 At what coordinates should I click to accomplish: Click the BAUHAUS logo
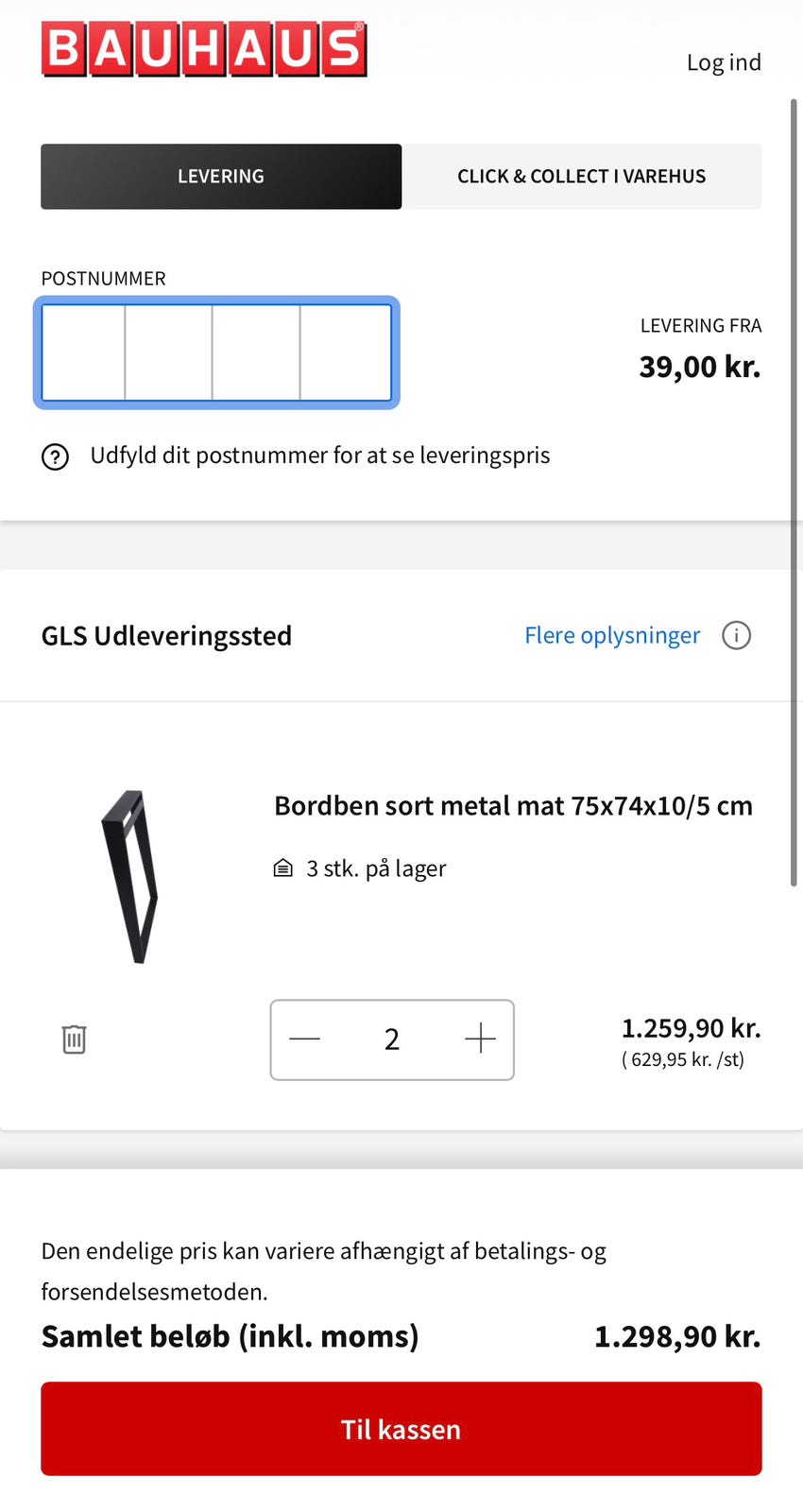(204, 47)
